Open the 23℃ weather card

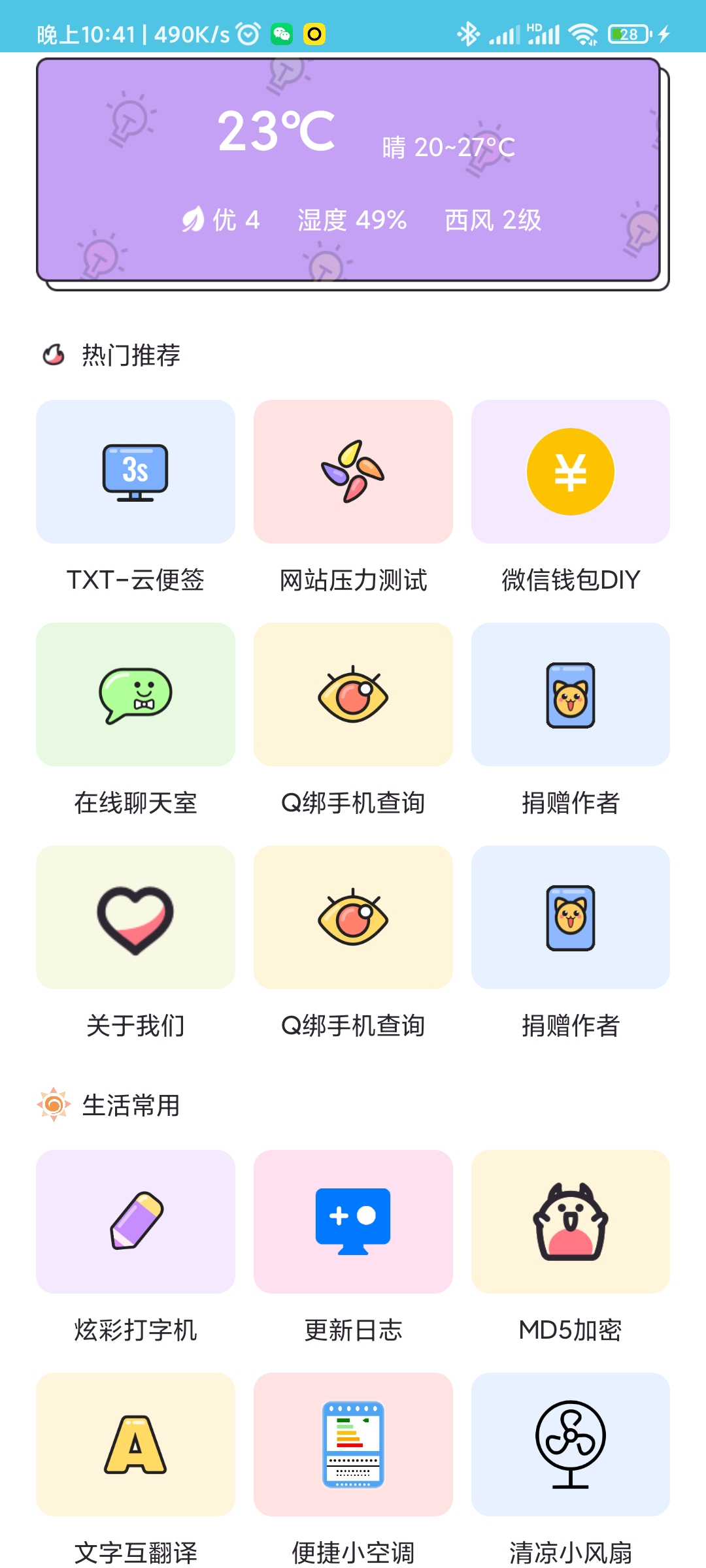pos(348,170)
